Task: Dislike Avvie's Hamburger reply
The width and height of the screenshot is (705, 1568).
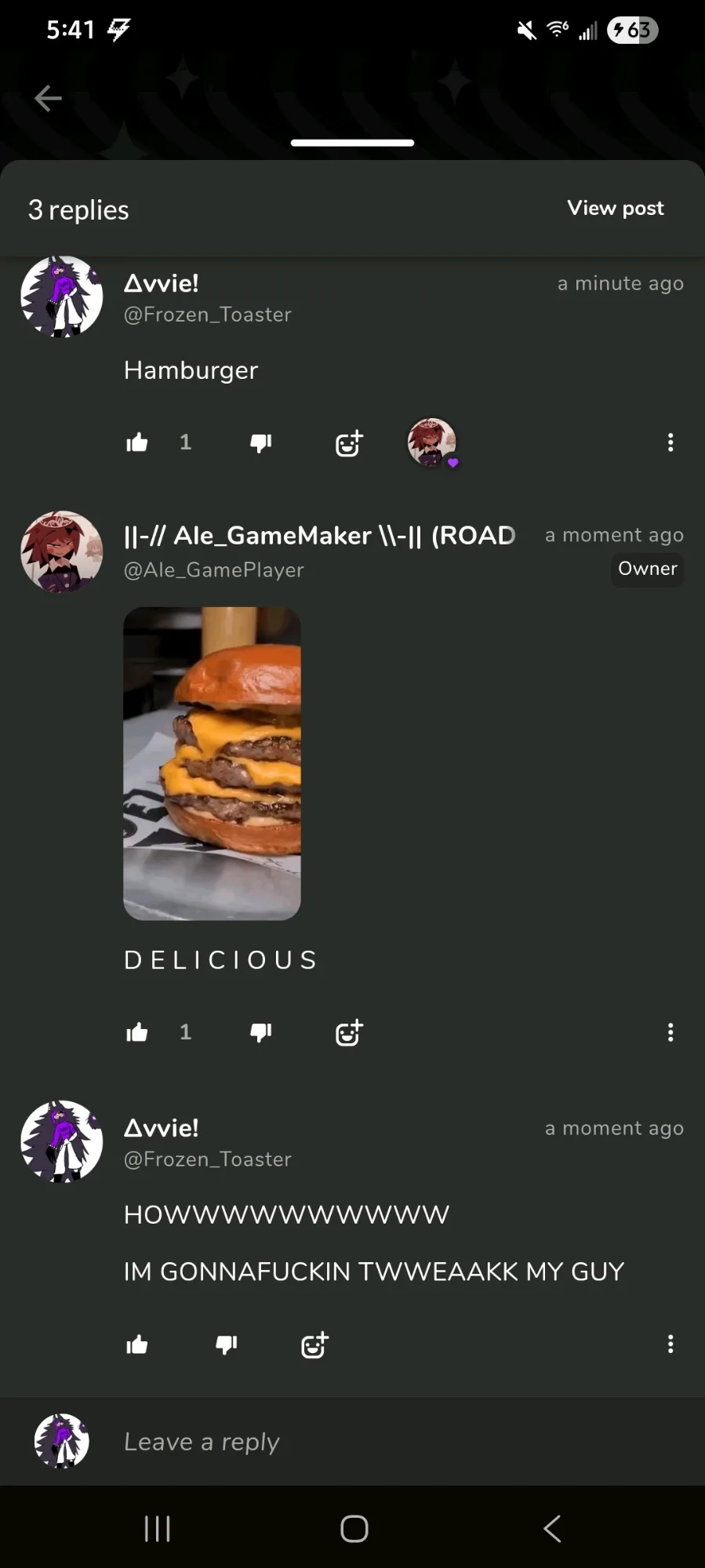Action: coord(260,443)
